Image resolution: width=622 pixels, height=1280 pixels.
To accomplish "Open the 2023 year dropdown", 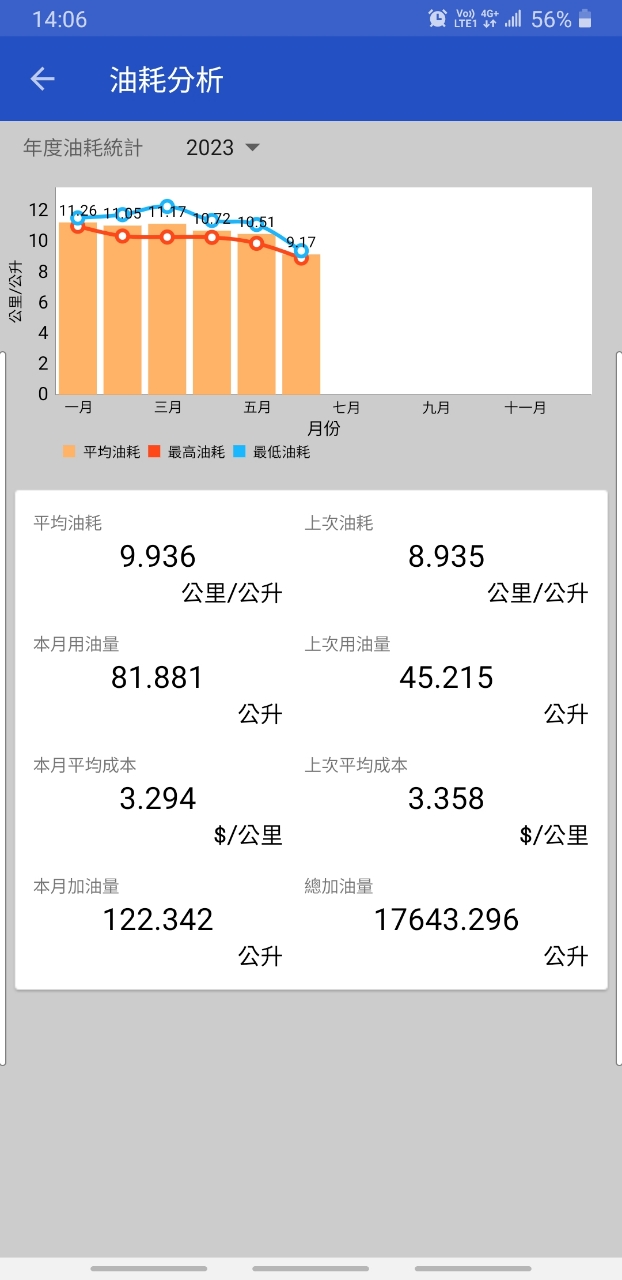I will point(223,148).
